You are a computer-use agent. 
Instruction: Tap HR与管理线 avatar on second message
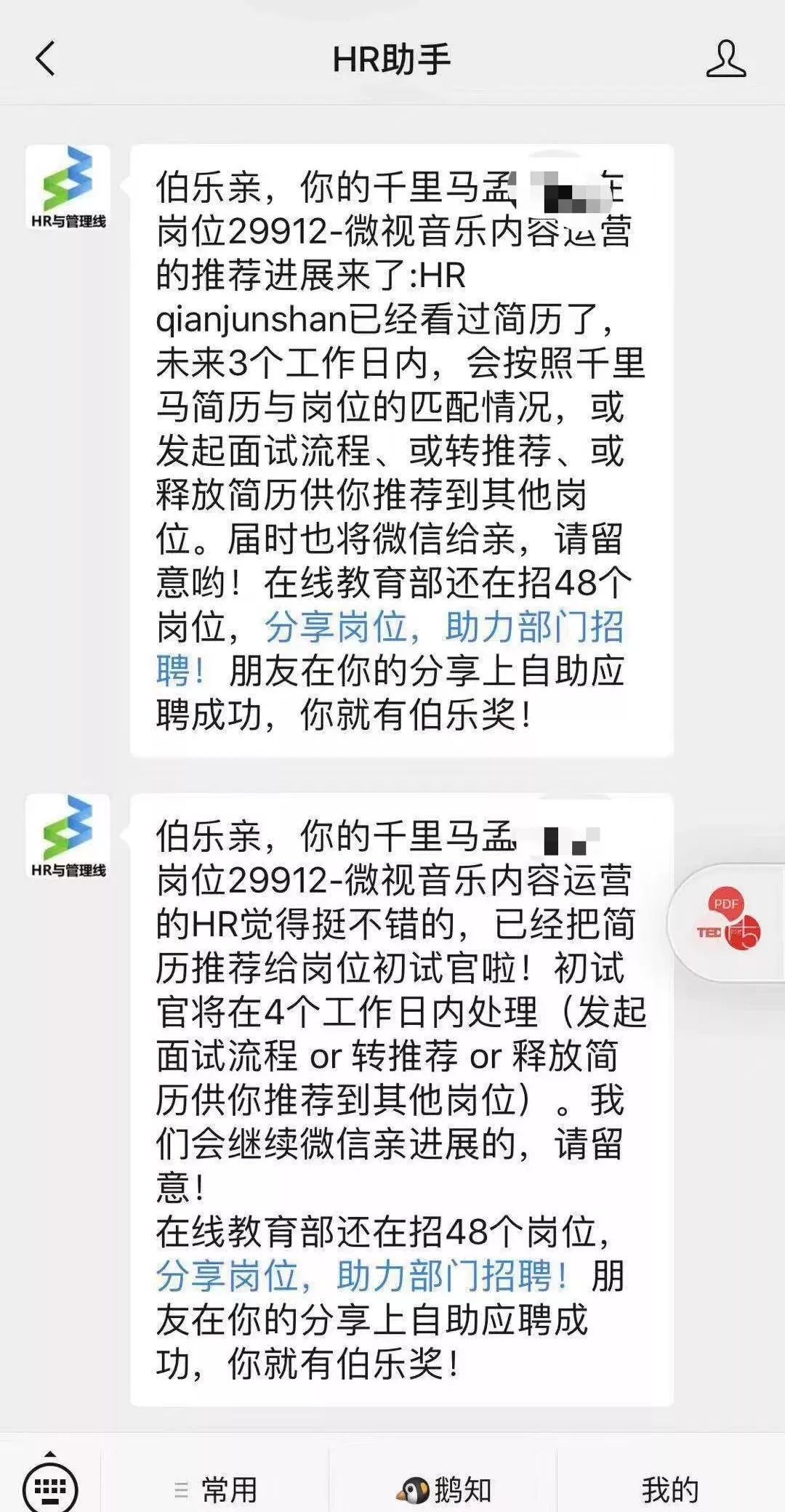[x=68, y=836]
